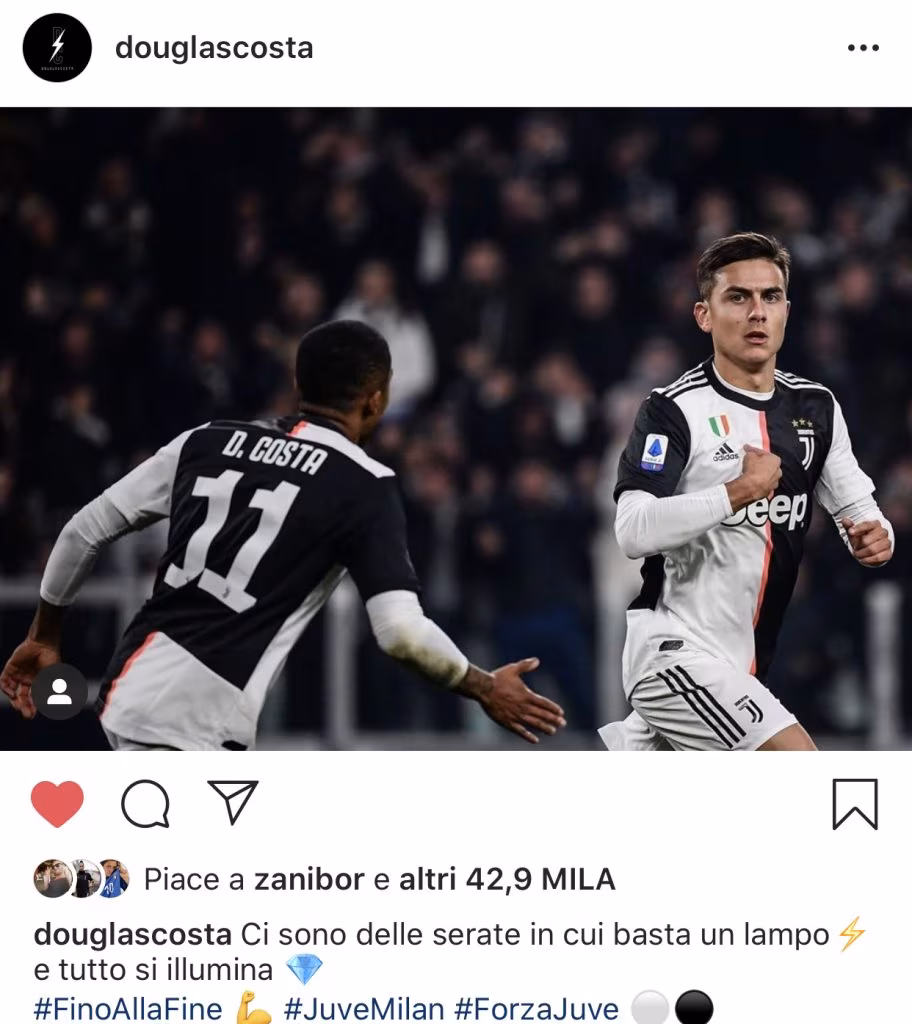Open douglascosta's profile picture
Image resolution: width=912 pixels, height=1024 pixels.
57,48
